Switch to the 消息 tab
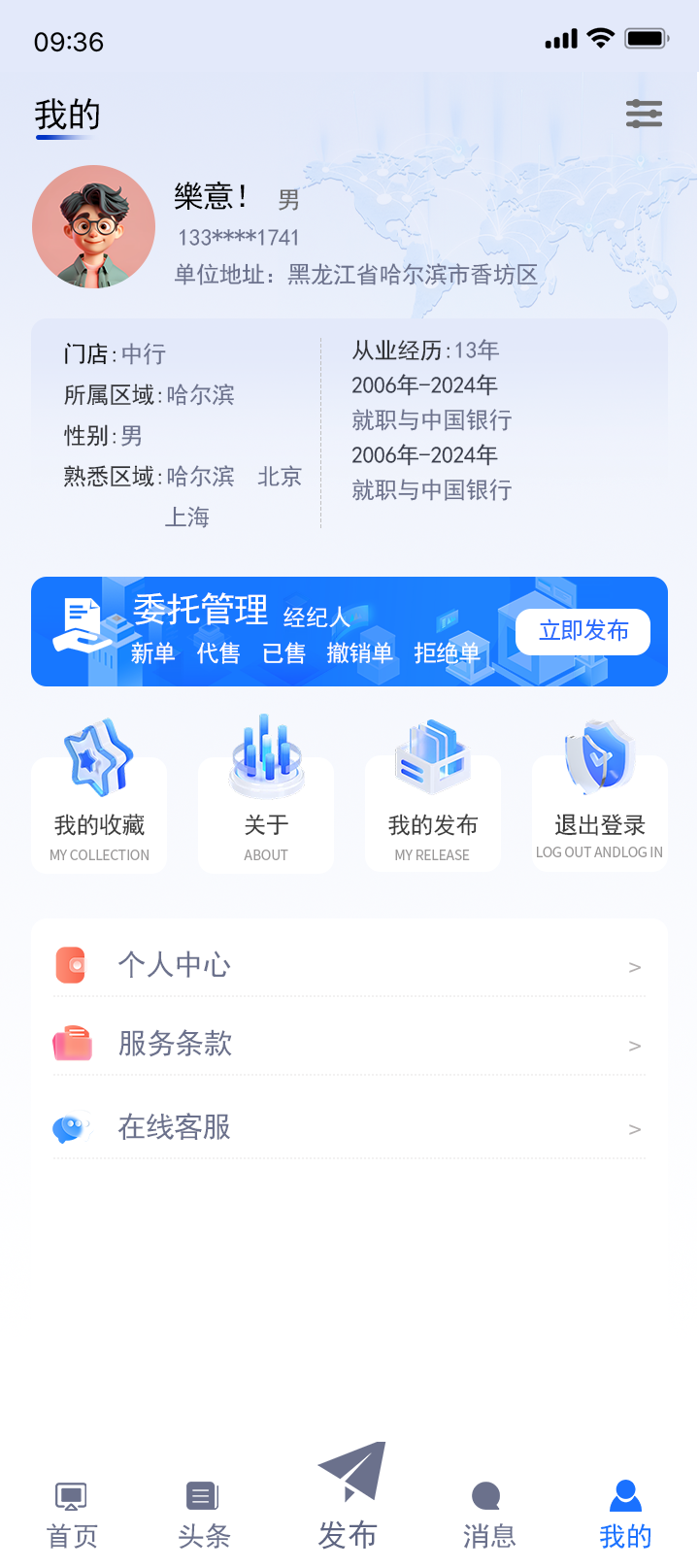699x1568 pixels. [x=488, y=1515]
